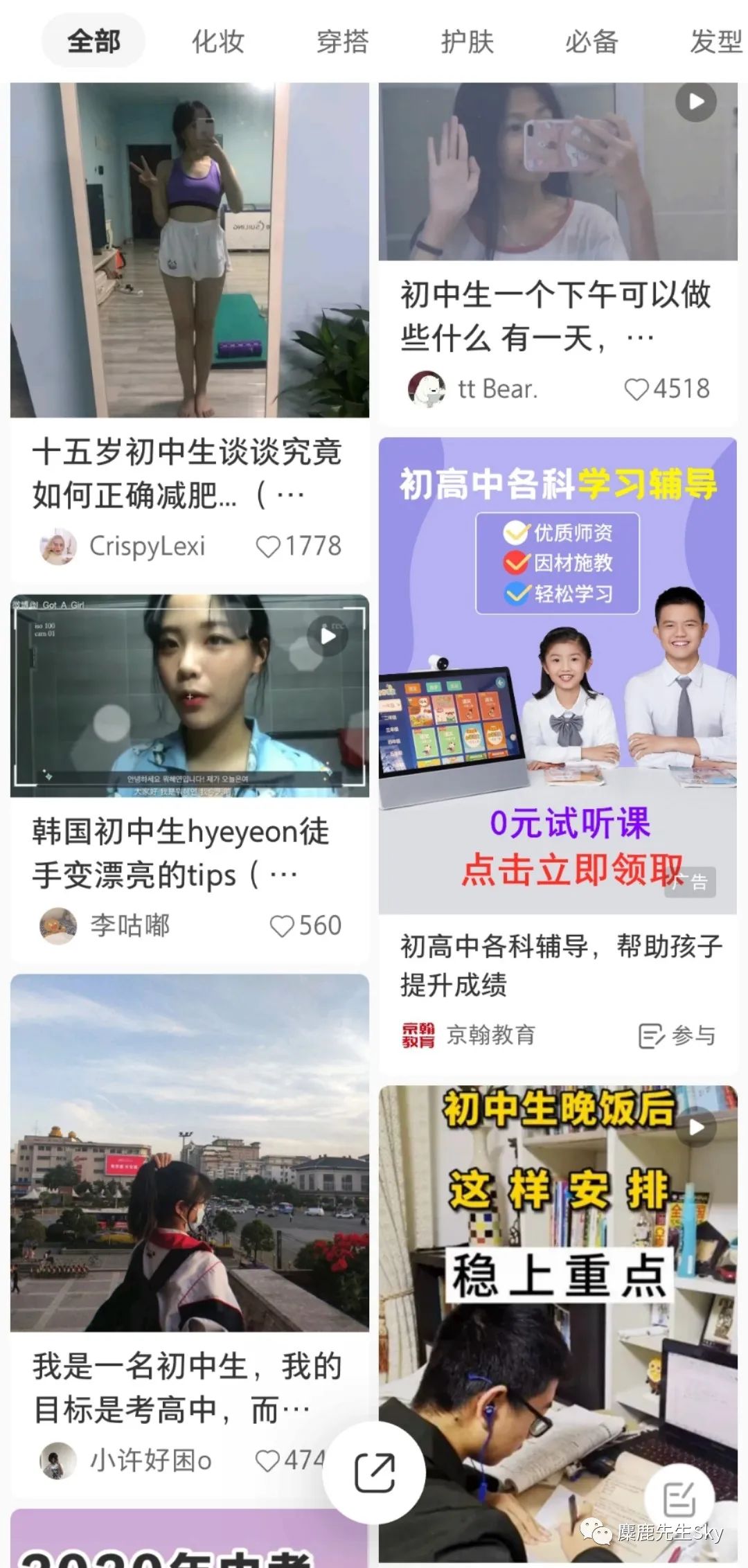Image resolution: width=748 pixels, height=1568 pixels.
Task: Like CrispyLexi's post
Action: coord(269,546)
